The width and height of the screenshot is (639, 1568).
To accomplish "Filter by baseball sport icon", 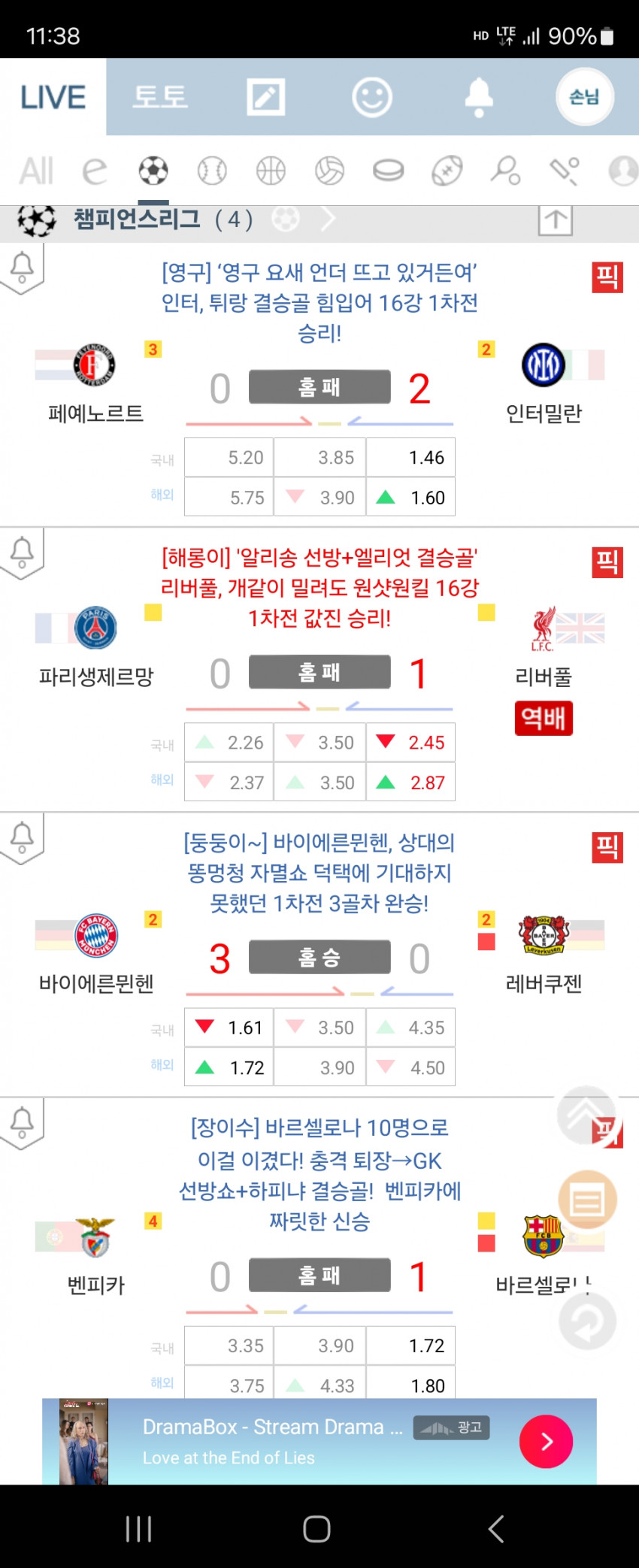I will click(x=212, y=171).
